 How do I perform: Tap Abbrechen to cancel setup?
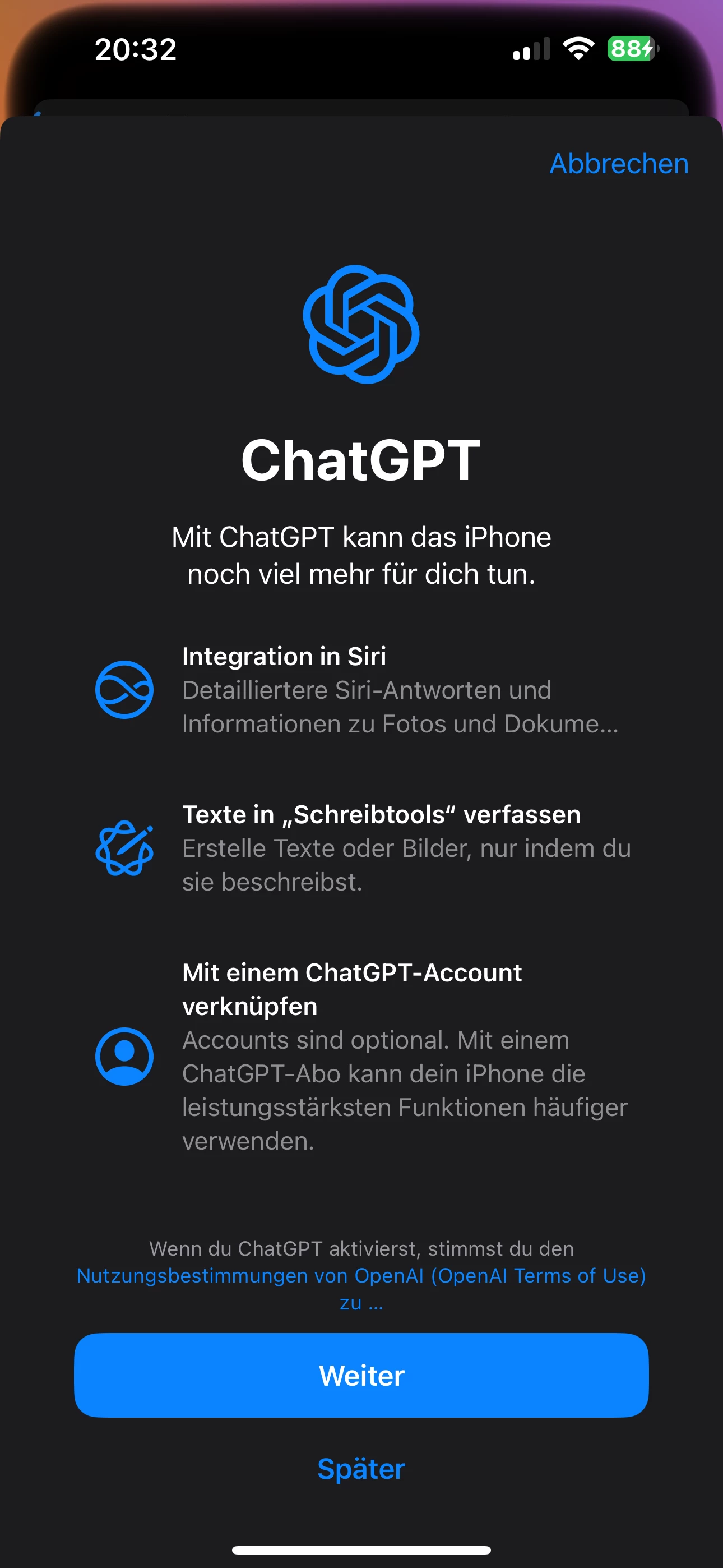(x=618, y=164)
